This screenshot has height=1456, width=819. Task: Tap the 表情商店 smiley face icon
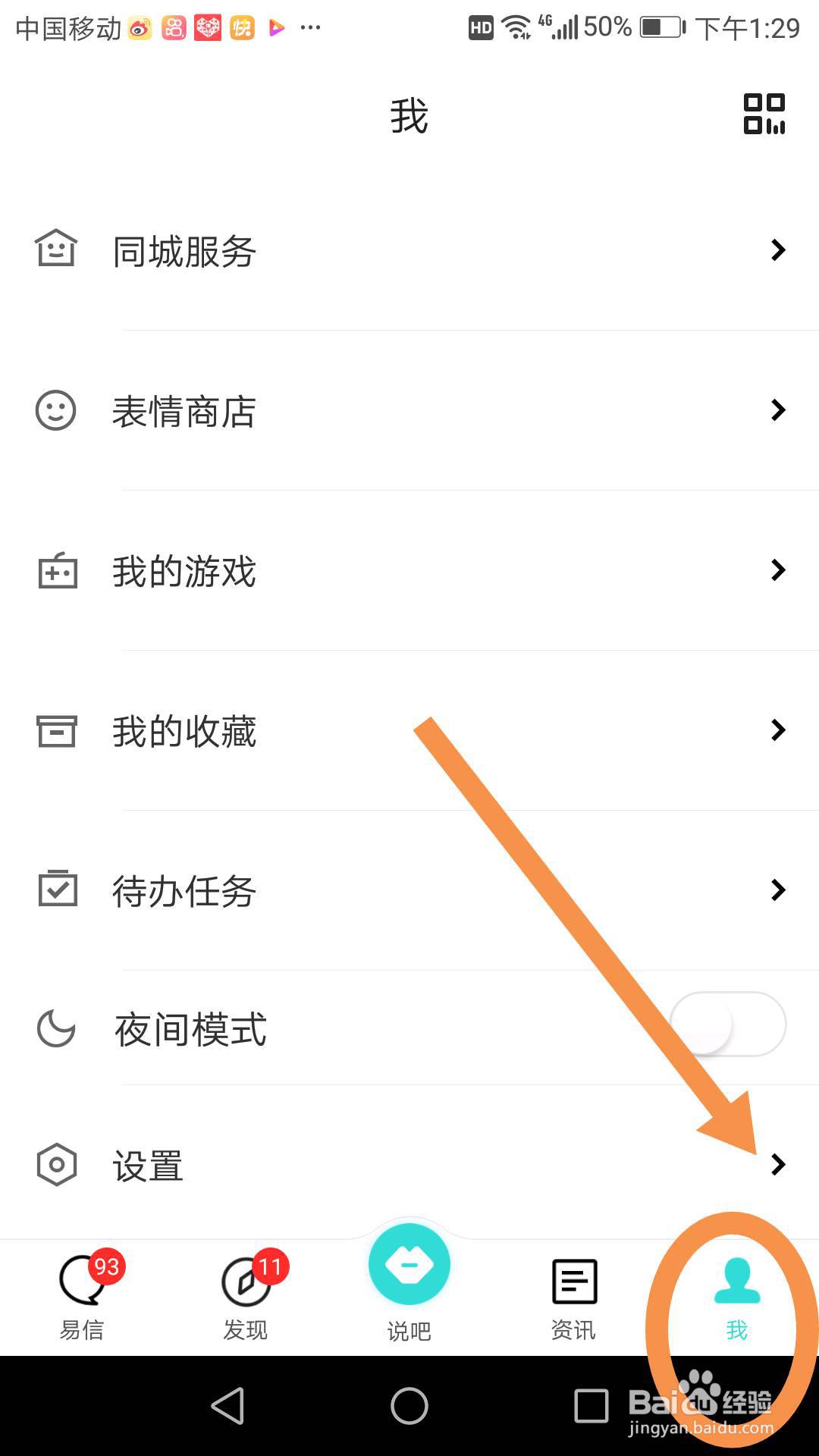tap(55, 411)
